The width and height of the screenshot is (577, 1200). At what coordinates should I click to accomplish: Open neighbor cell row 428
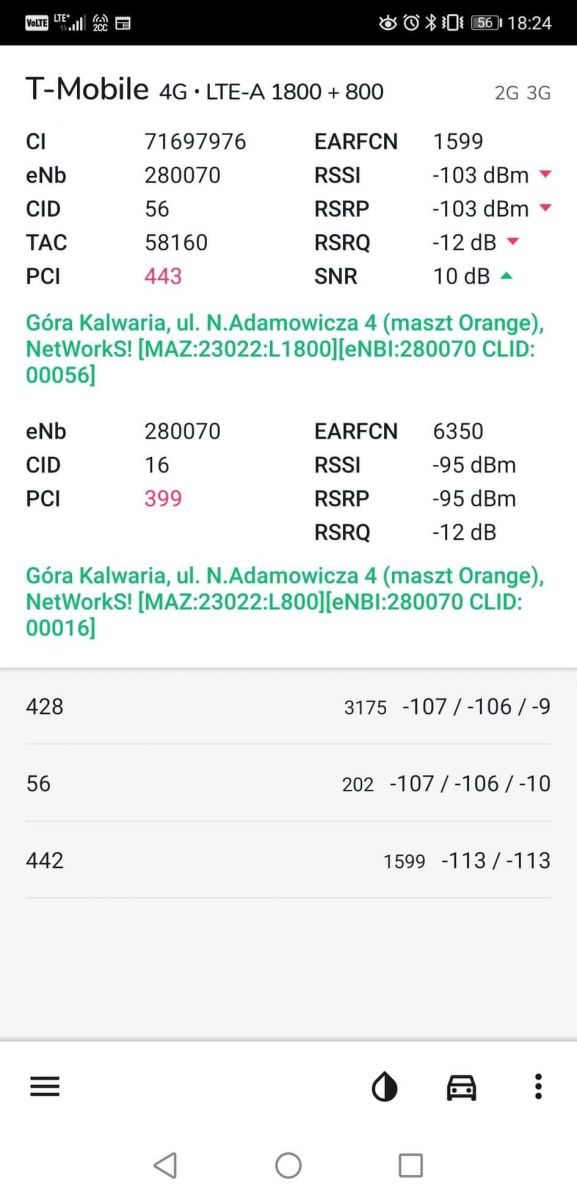[288, 707]
